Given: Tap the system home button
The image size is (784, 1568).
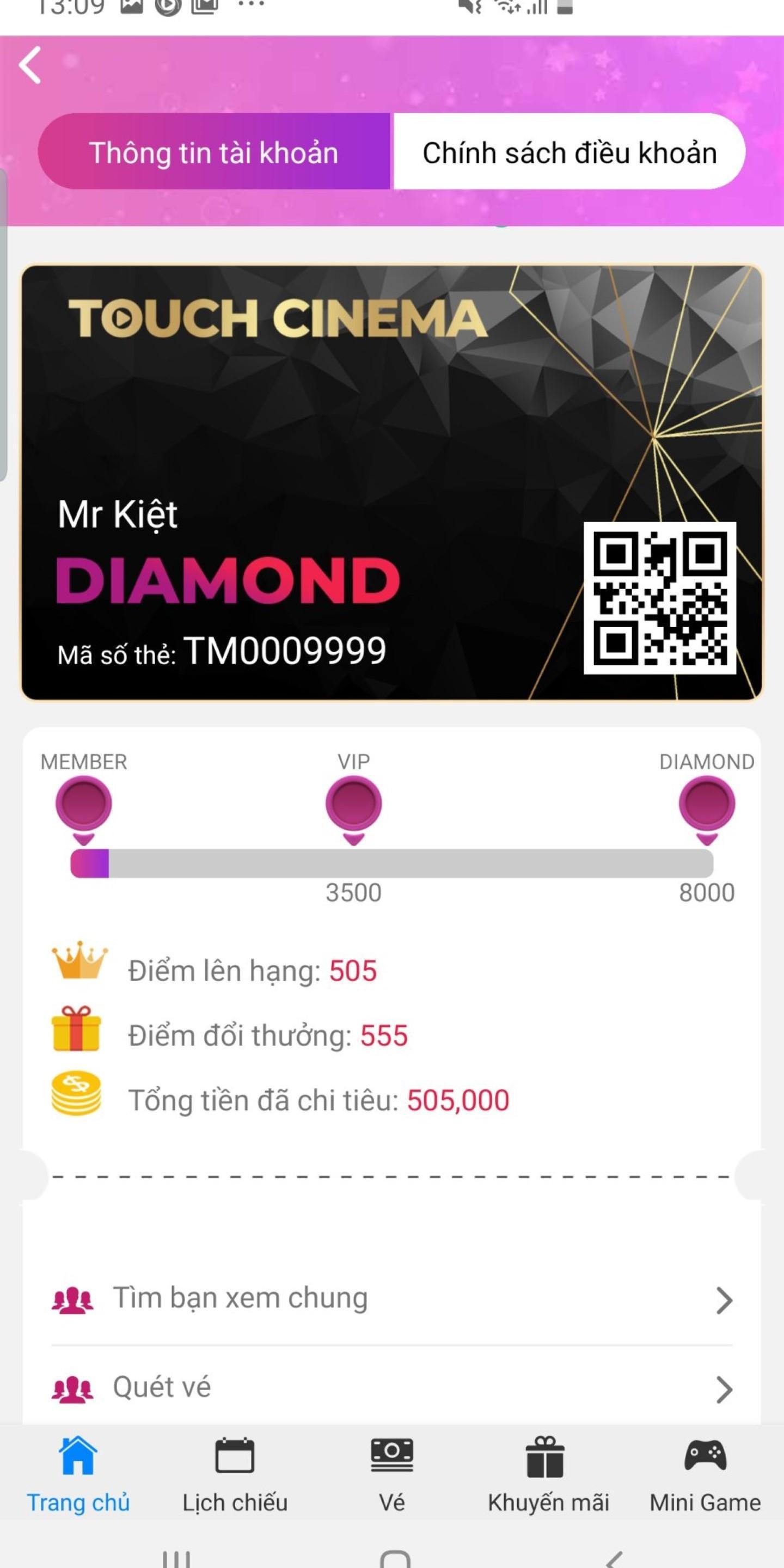Looking at the screenshot, I should [x=395, y=1558].
